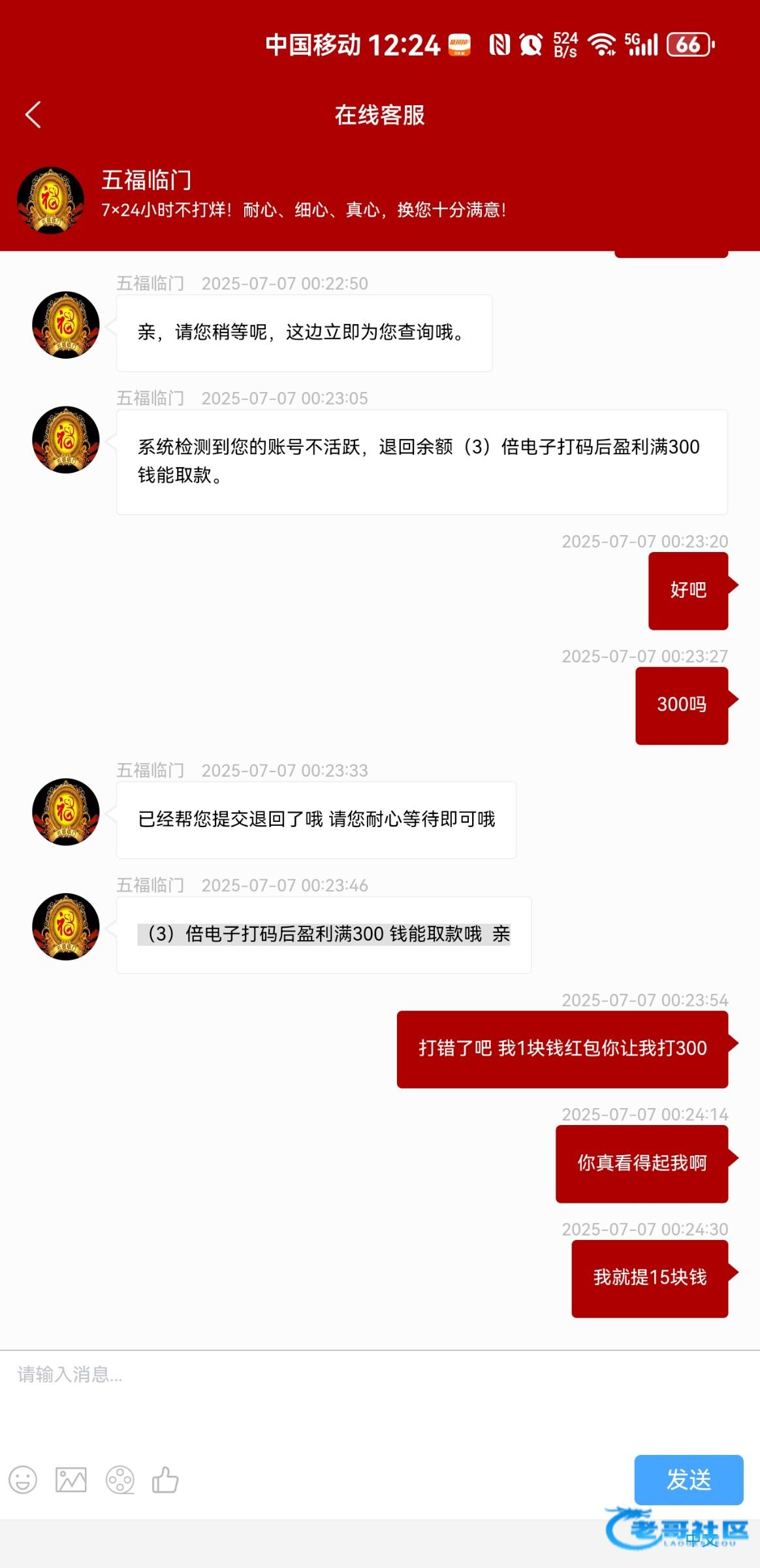
Task: Send the message with 发送 button
Action: click(688, 1480)
